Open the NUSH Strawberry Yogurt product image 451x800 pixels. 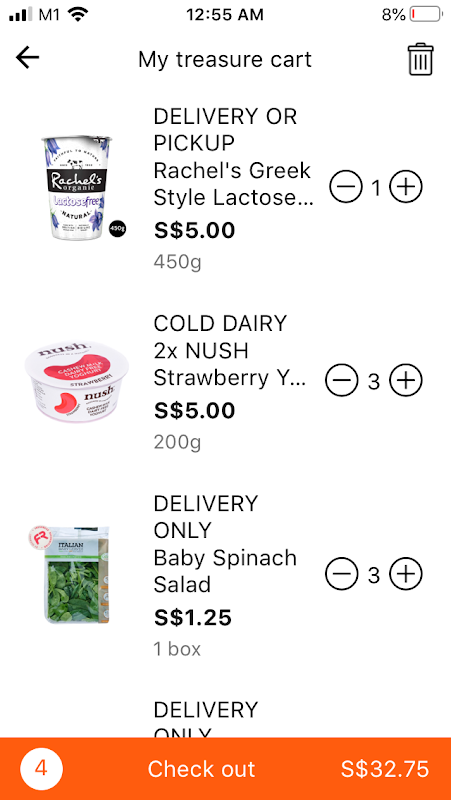pyautogui.click(x=77, y=383)
